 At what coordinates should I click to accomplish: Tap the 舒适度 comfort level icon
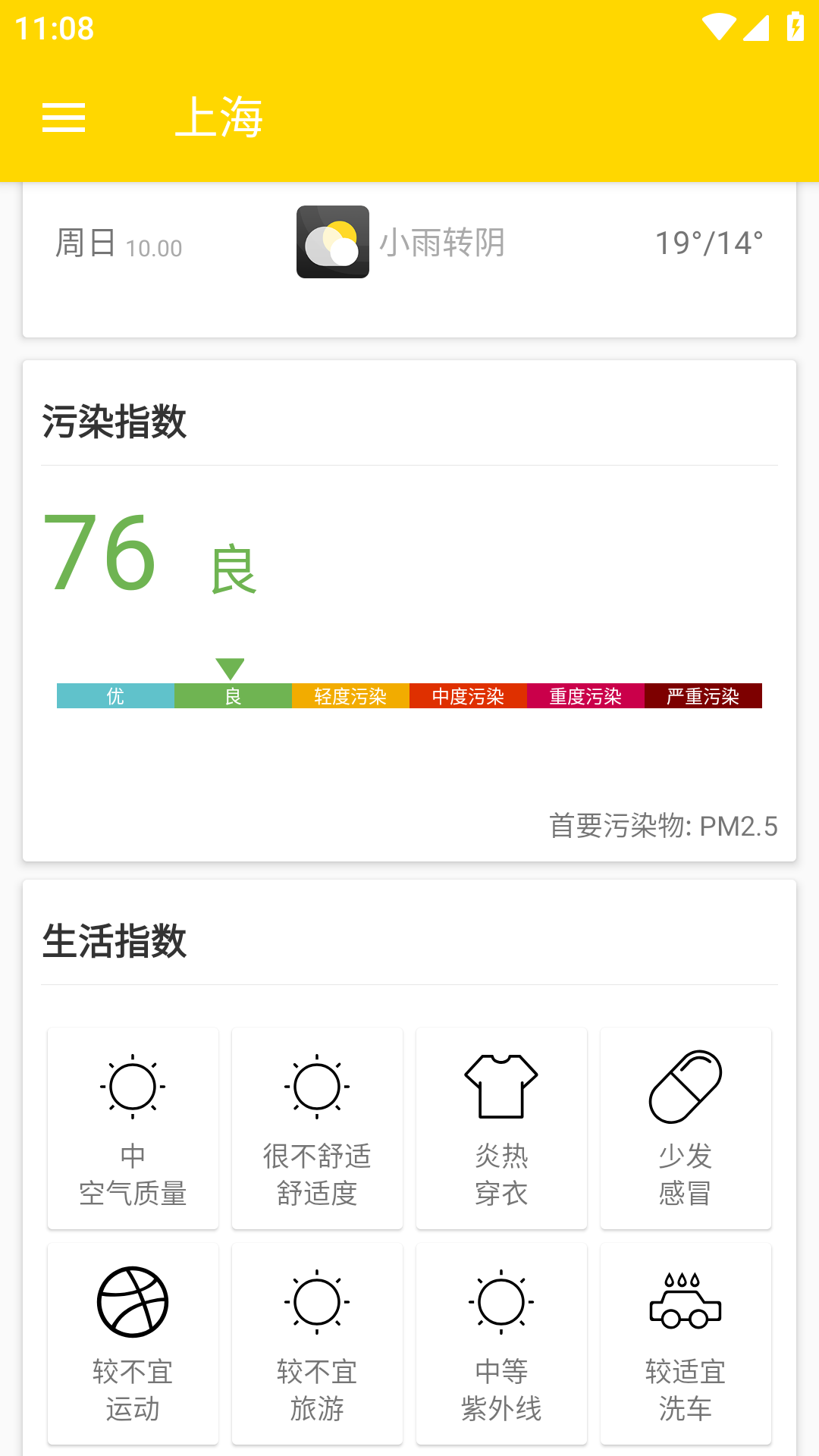(x=316, y=1086)
